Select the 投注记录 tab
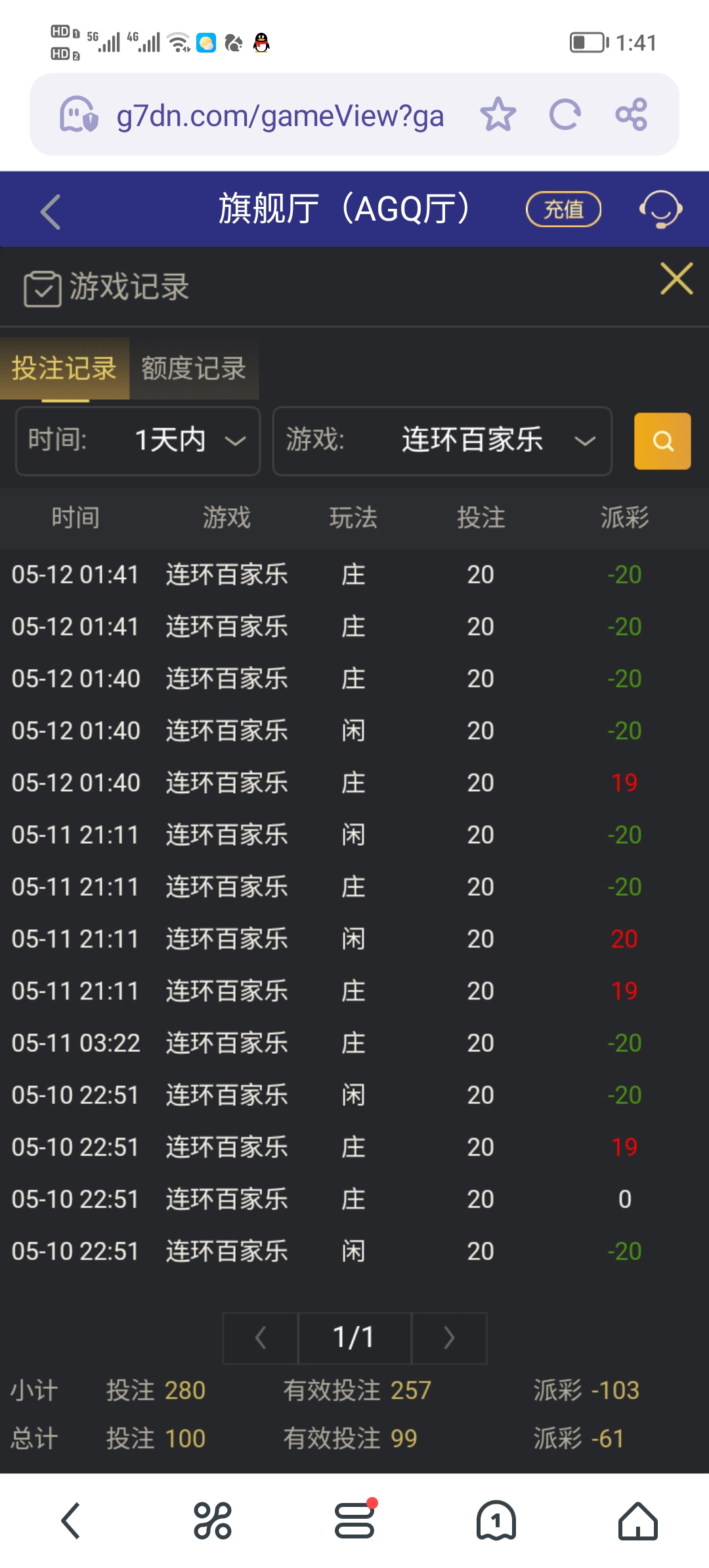The image size is (709, 1568). (62, 369)
